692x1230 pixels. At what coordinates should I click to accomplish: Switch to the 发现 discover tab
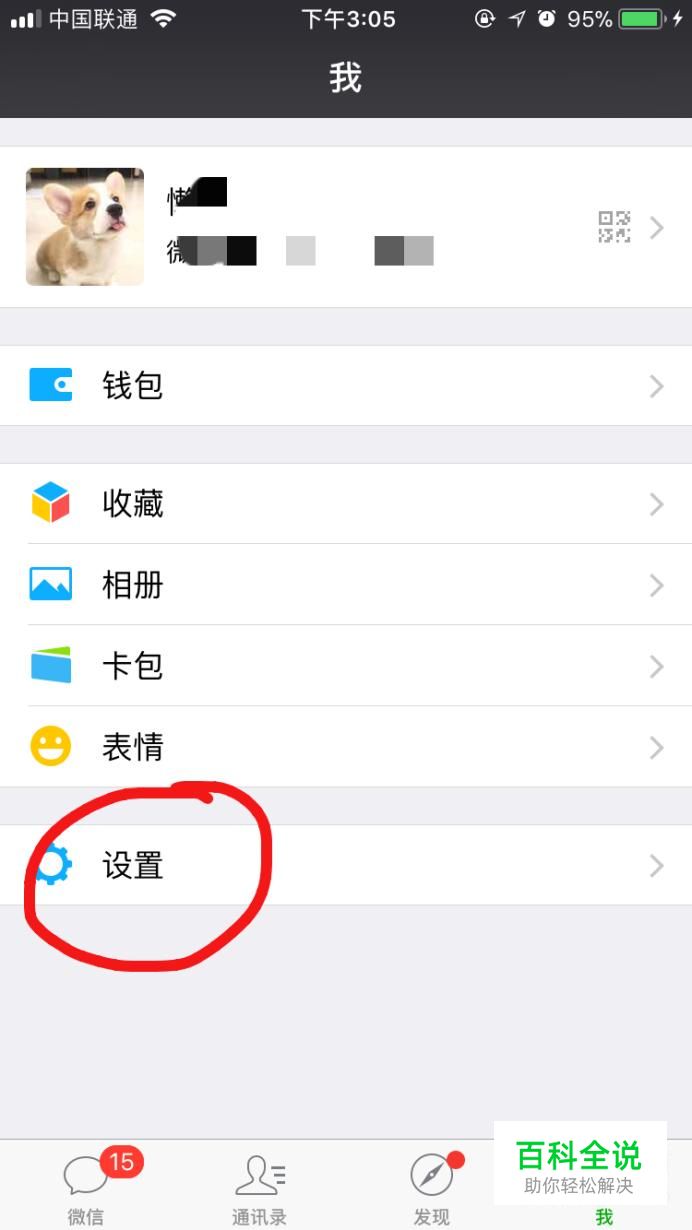point(432,1187)
